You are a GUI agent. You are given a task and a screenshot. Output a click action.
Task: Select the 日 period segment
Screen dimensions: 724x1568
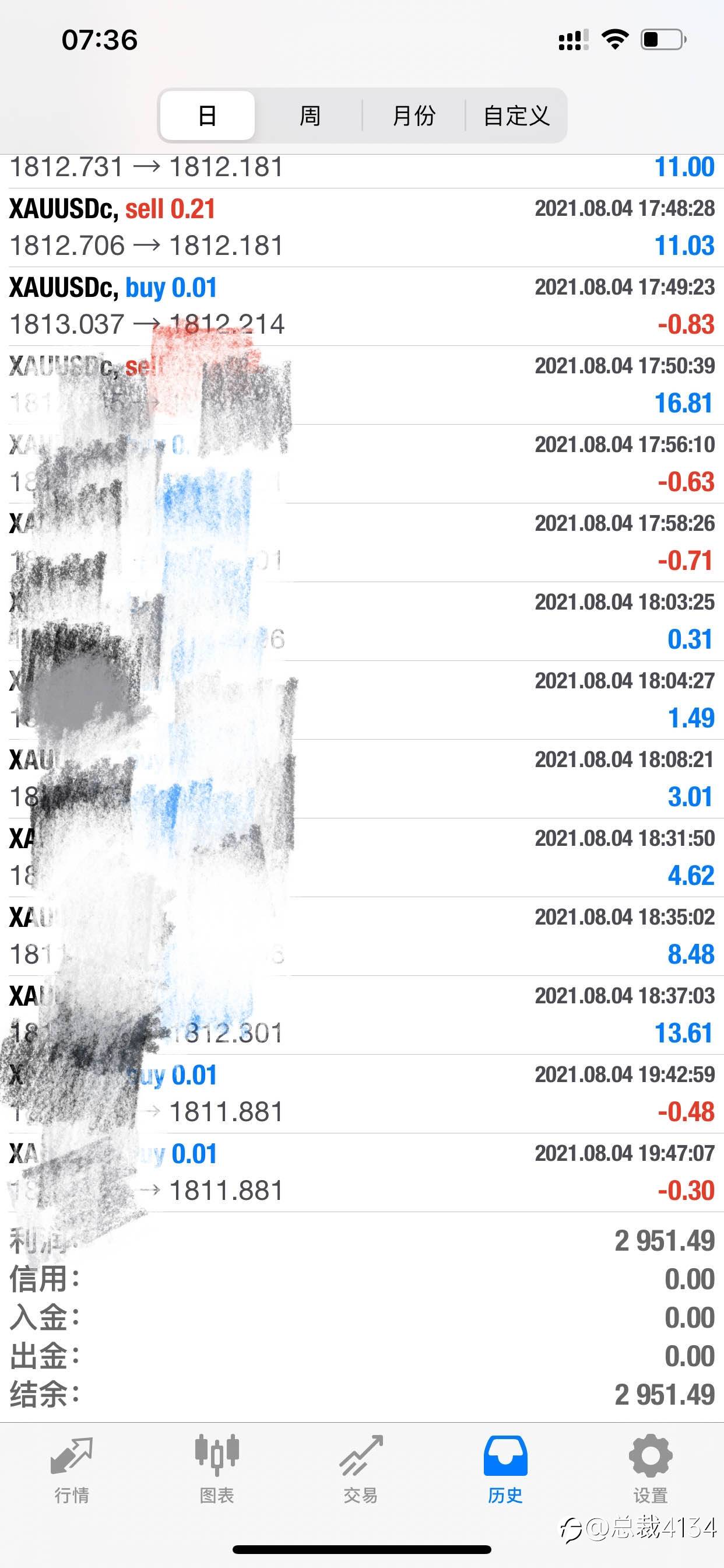click(x=208, y=115)
